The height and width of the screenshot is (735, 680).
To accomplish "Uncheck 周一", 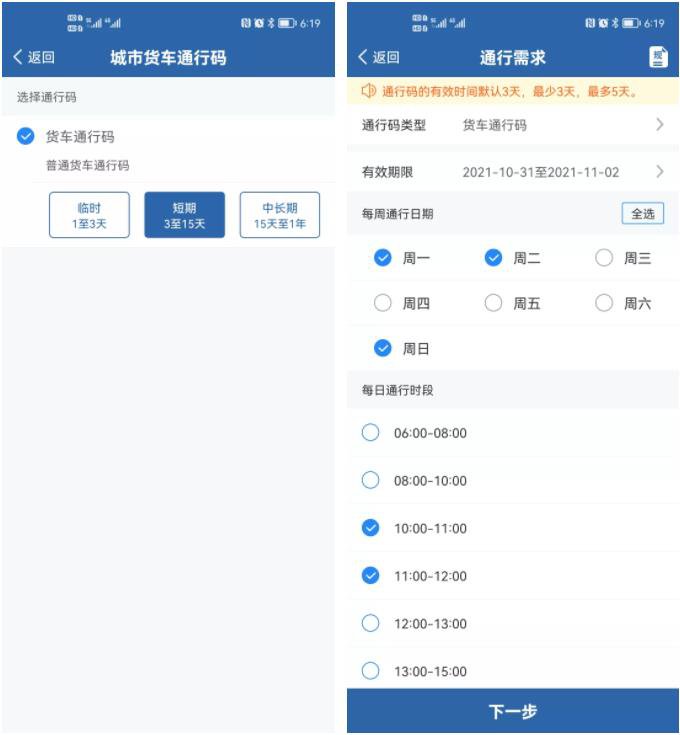I will click(x=382, y=258).
